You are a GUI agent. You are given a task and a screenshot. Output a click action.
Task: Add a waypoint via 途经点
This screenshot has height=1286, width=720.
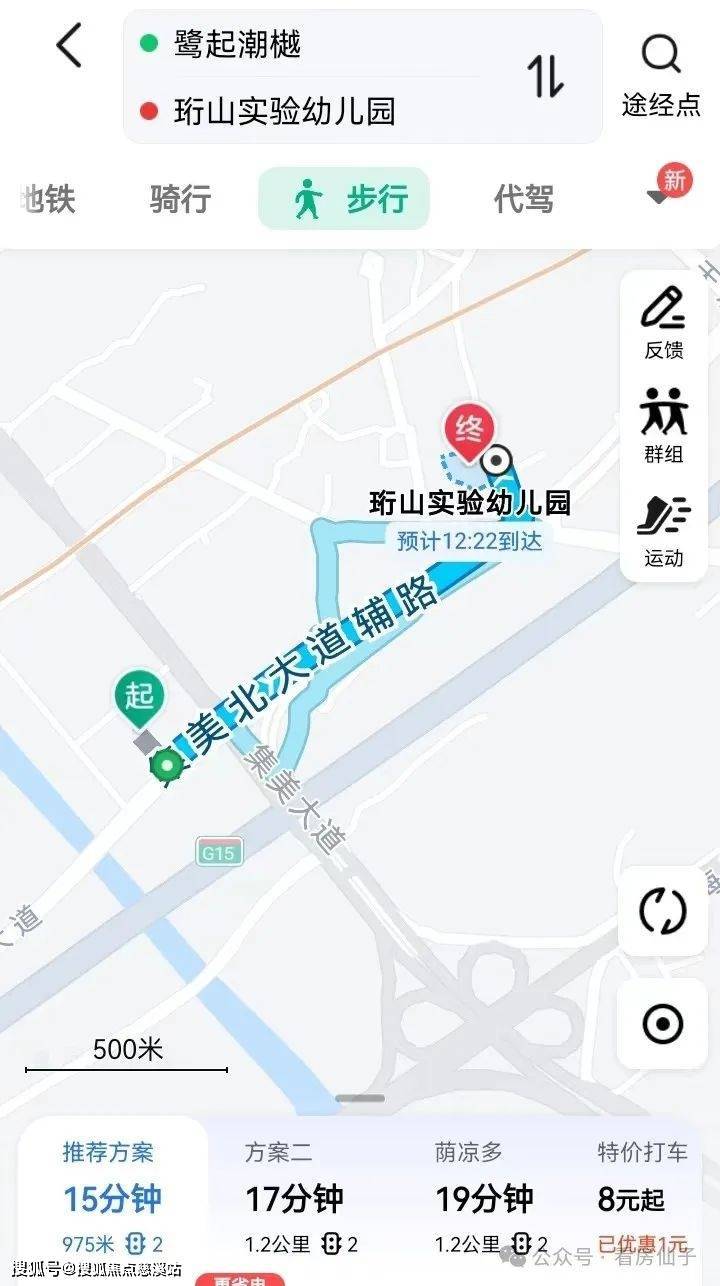point(661,76)
